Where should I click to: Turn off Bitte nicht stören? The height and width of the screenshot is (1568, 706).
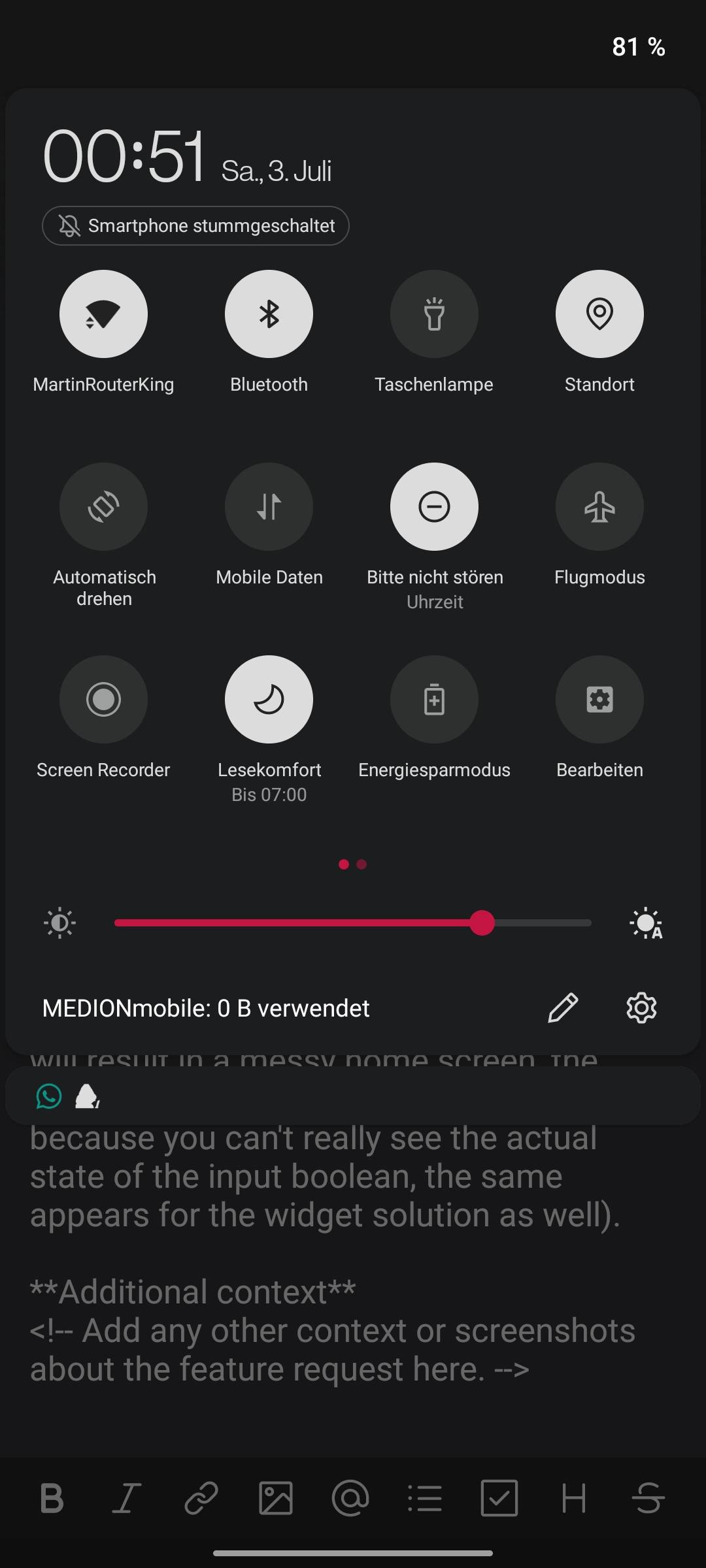click(x=435, y=507)
